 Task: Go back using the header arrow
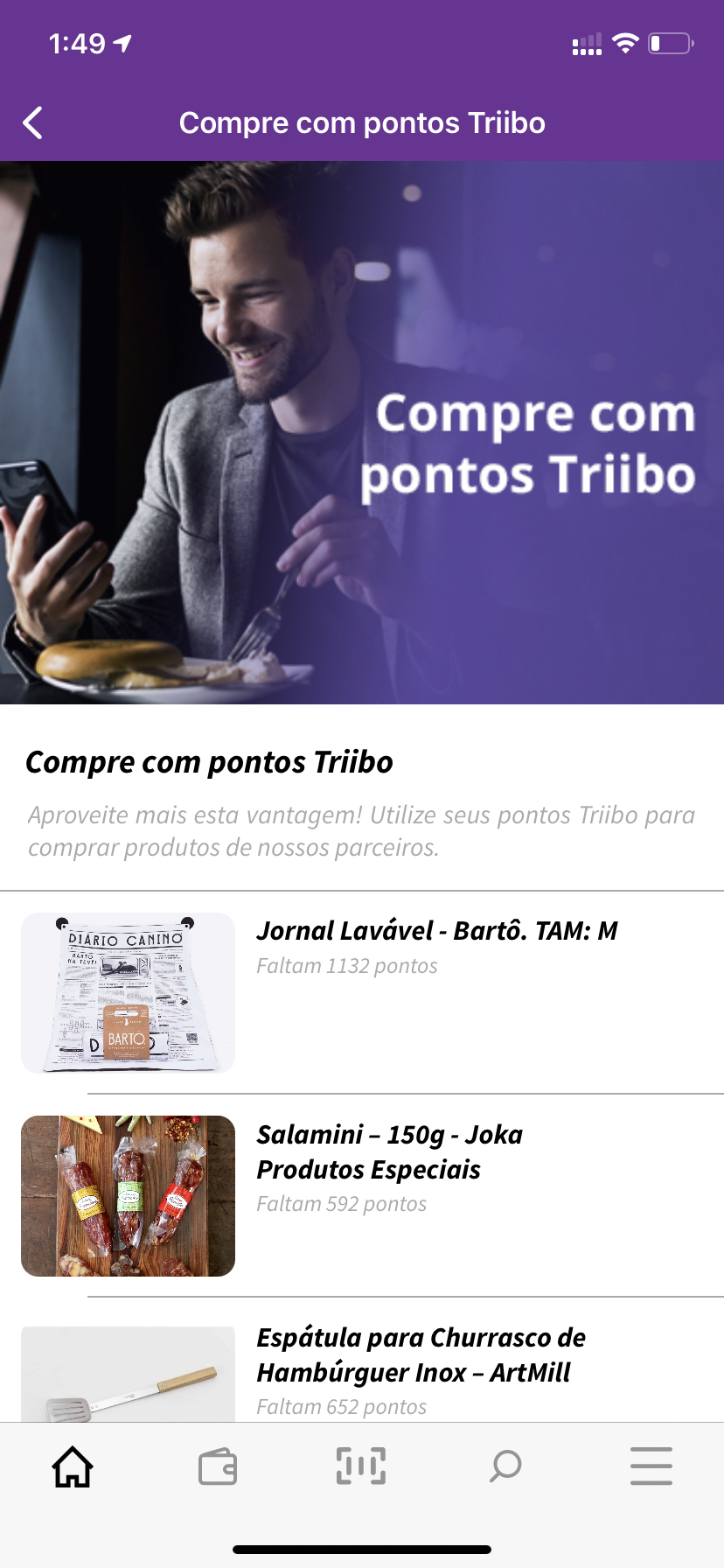coord(33,123)
